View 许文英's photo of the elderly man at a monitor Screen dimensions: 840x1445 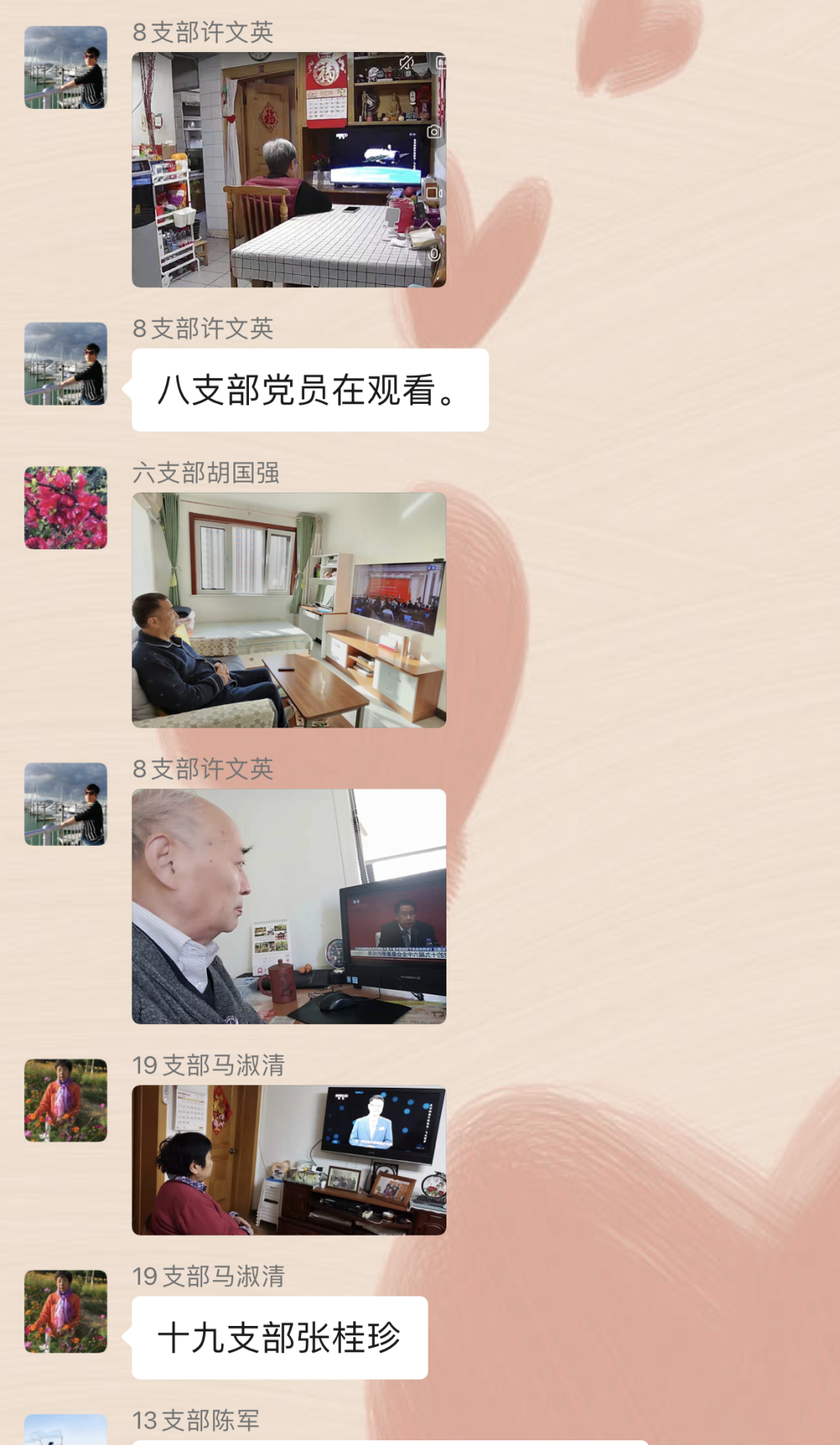coord(289,906)
